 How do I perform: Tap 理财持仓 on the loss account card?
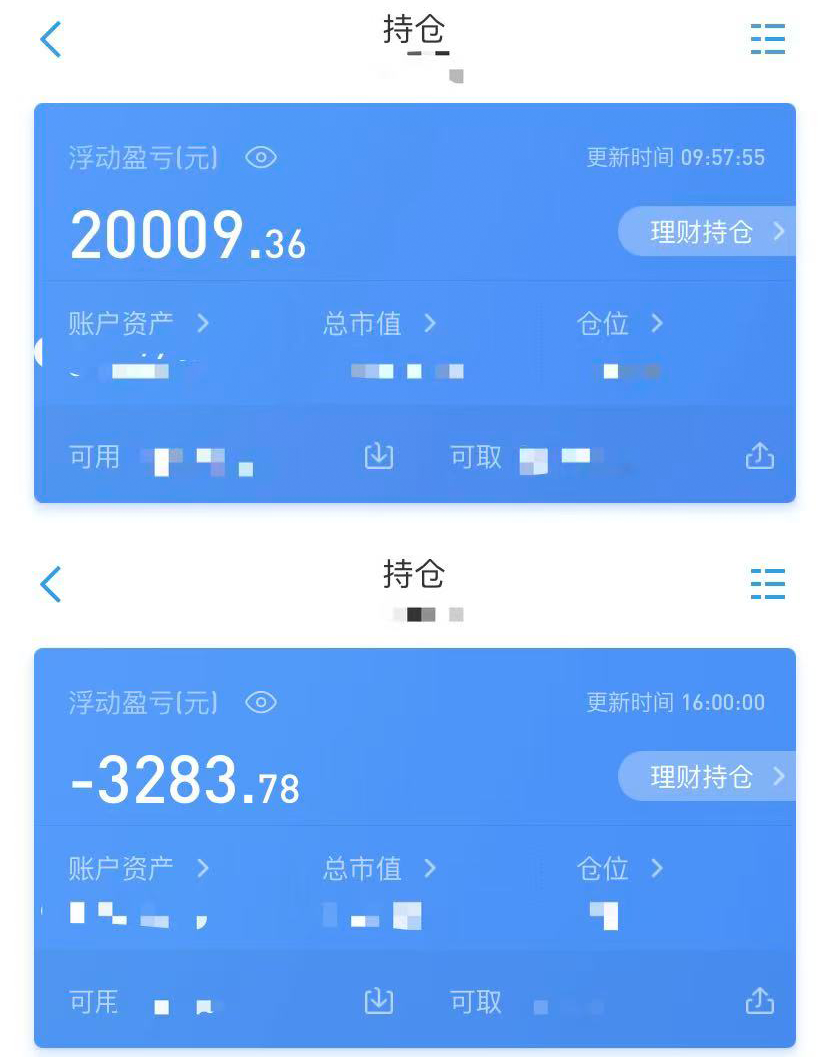(707, 776)
